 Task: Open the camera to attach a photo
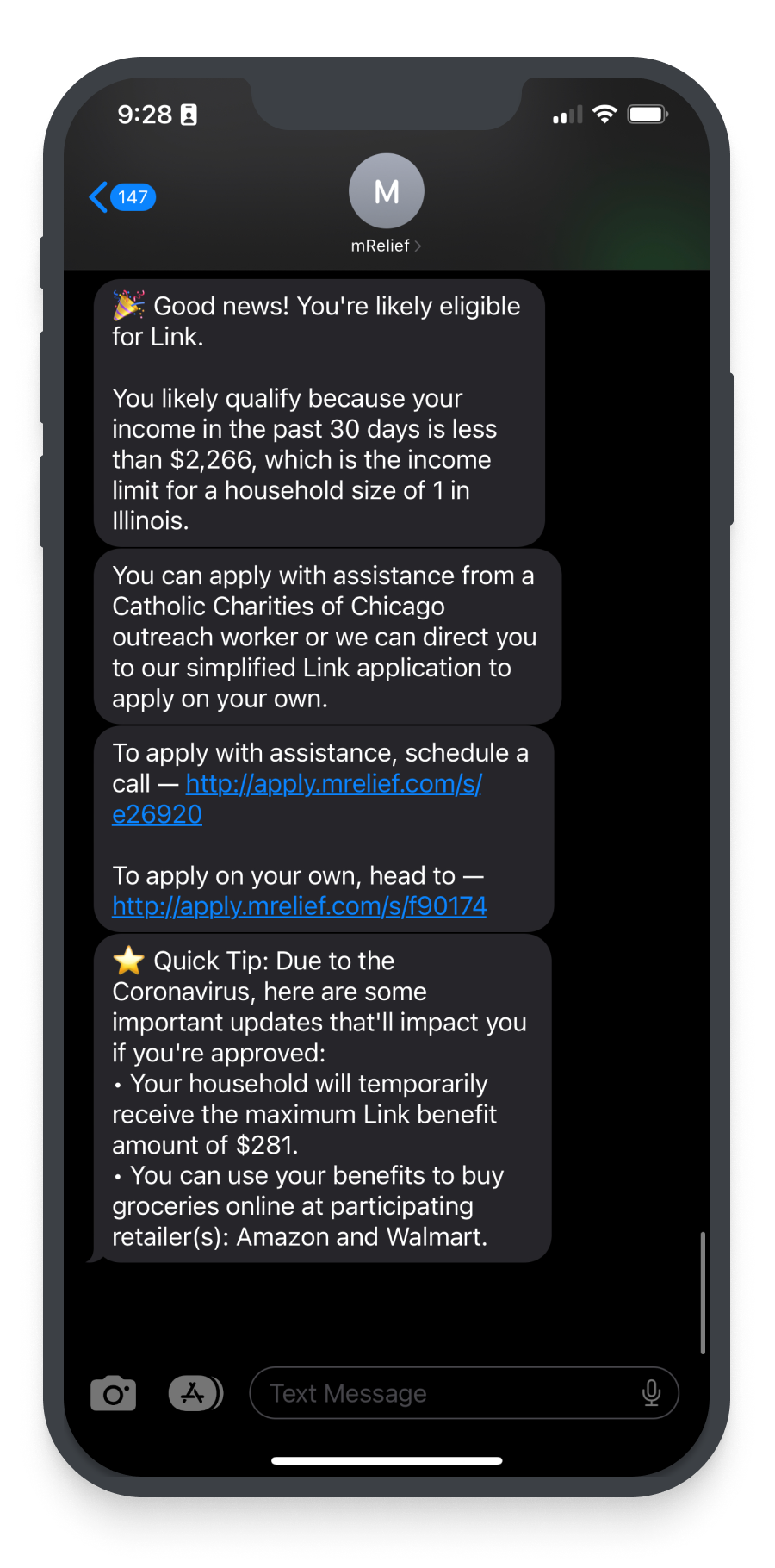point(114,1393)
